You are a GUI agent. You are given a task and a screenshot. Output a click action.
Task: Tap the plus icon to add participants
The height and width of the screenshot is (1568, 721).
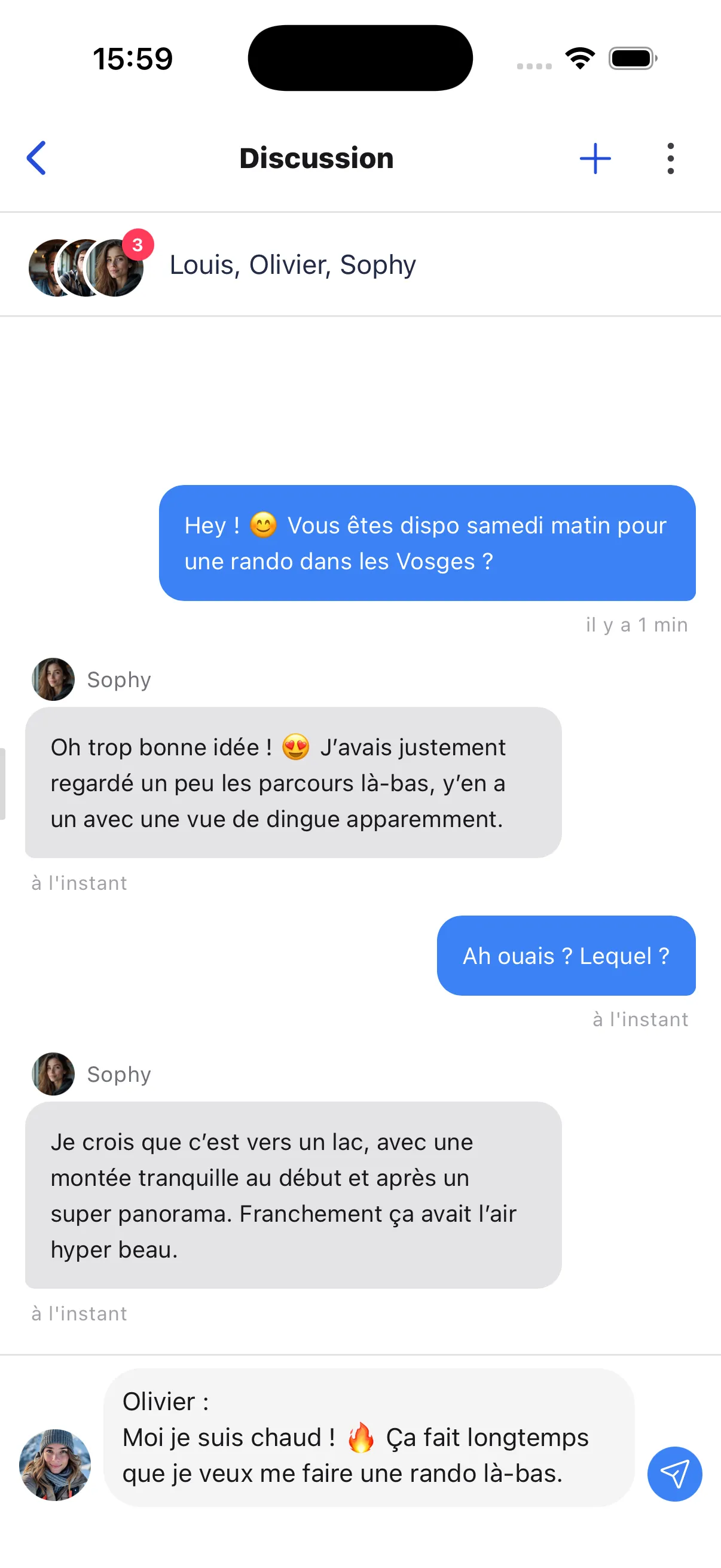pos(595,158)
